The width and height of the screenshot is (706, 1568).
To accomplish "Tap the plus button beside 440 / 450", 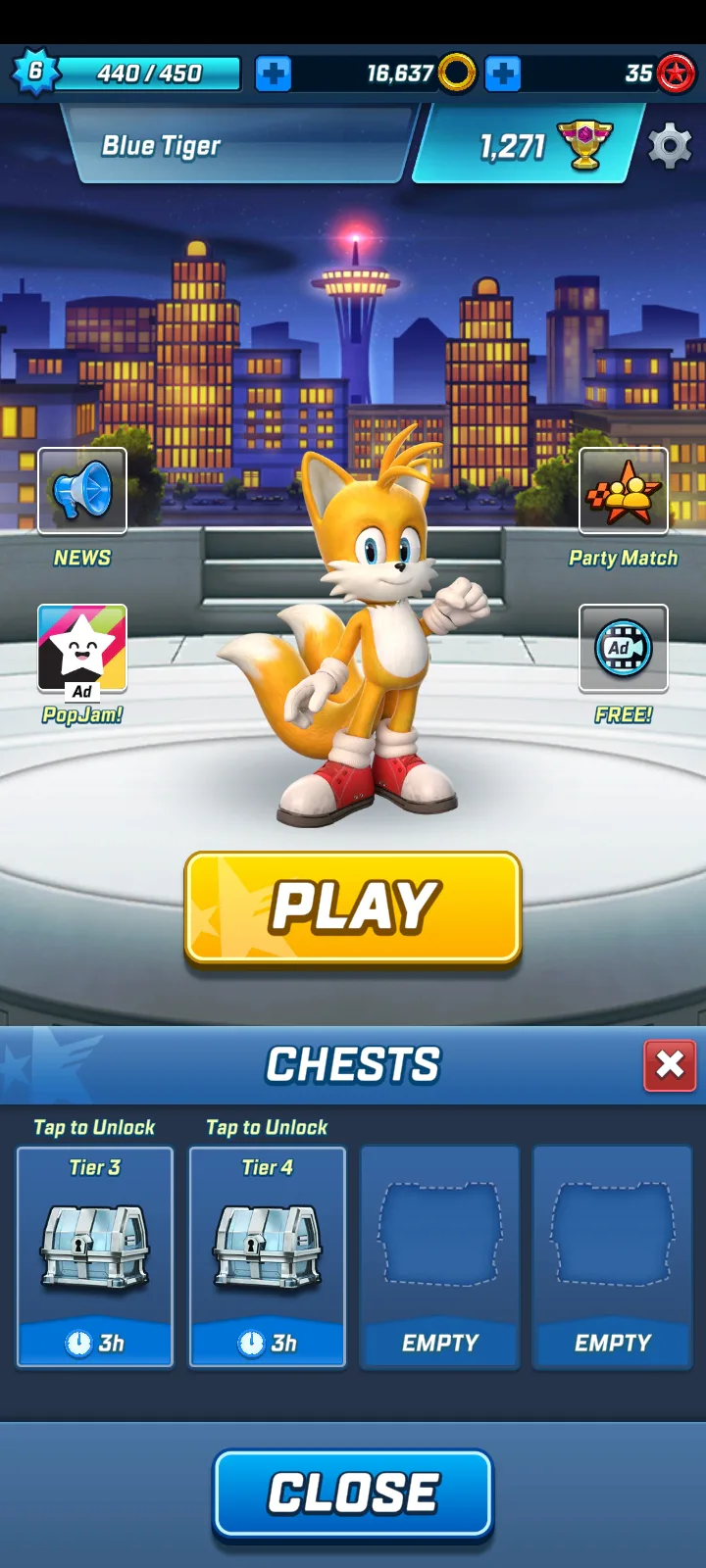I will point(274,73).
